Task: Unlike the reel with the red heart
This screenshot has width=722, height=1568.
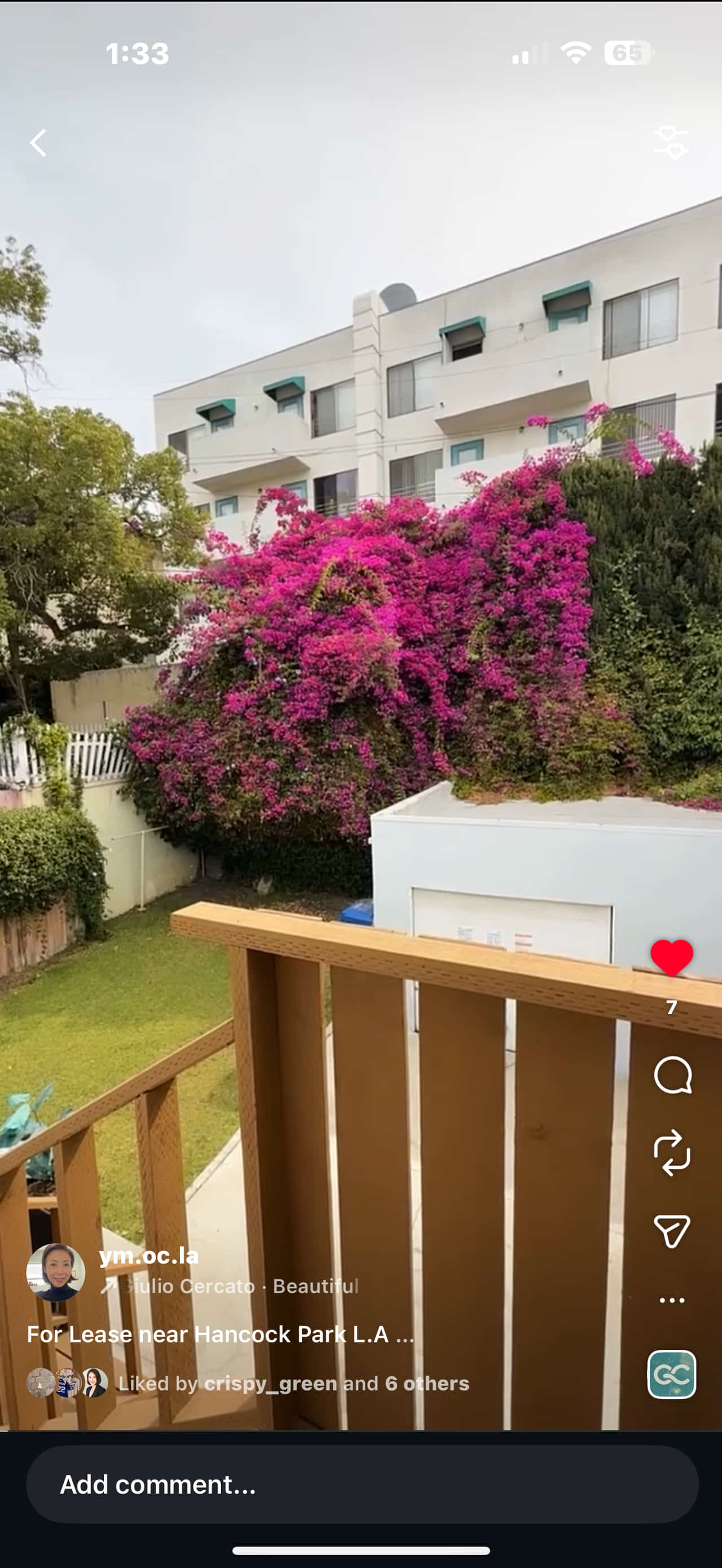Action: pos(671,957)
